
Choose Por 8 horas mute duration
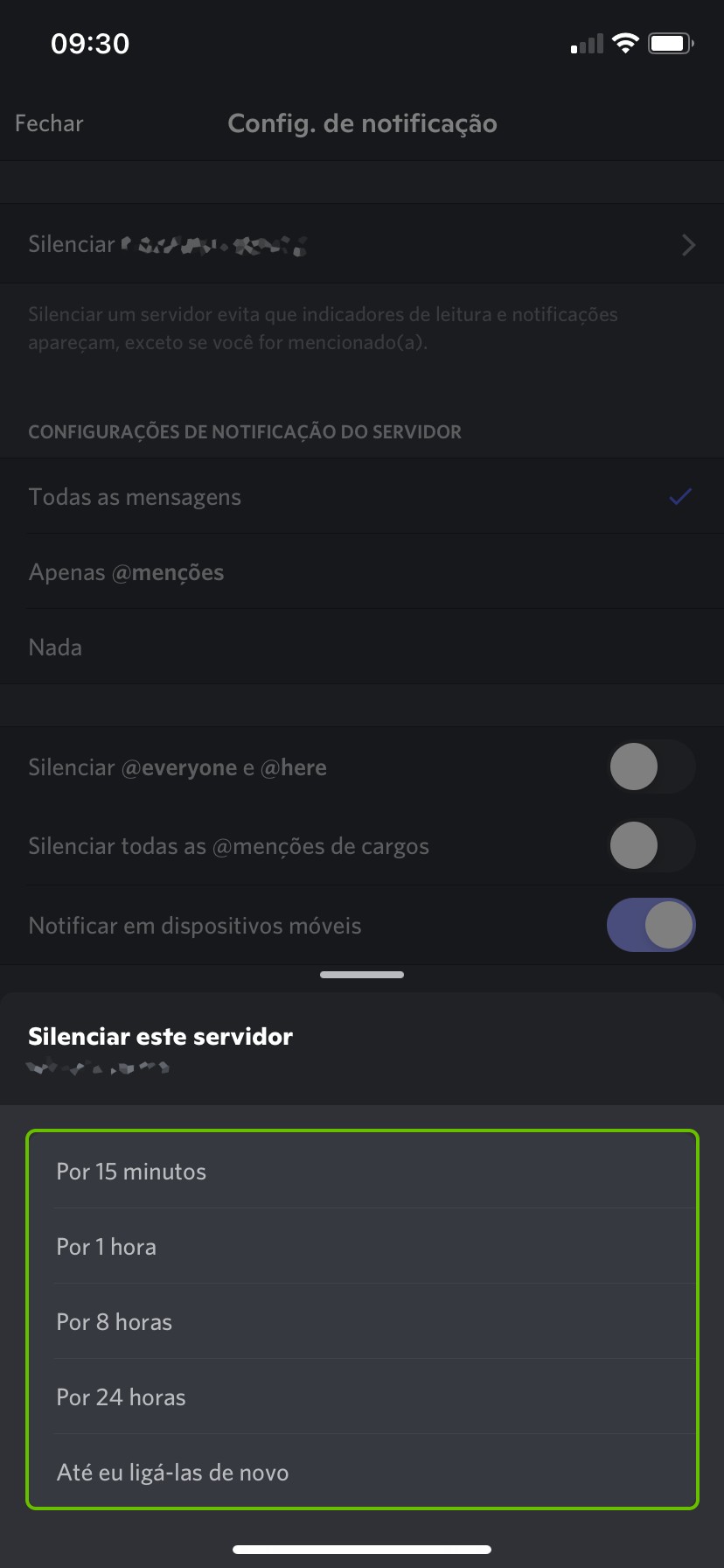click(x=362, y=1321)
